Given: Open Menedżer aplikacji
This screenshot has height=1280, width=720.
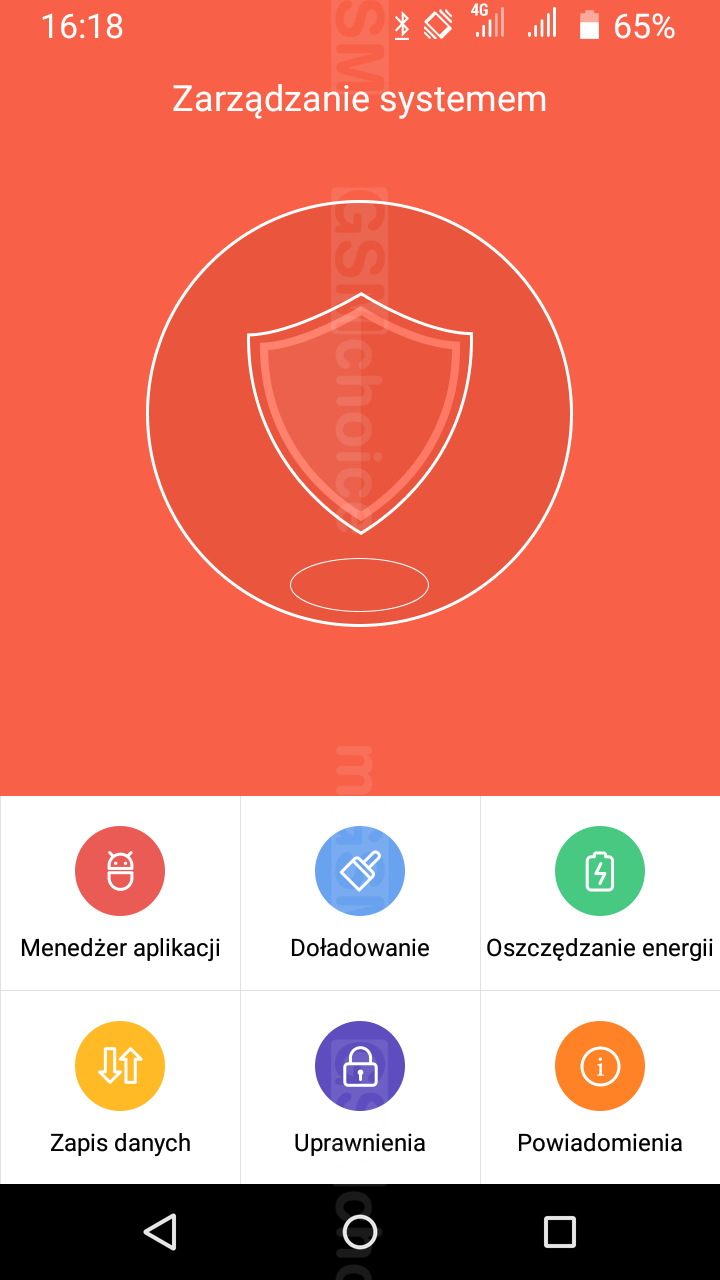Looking at the screenshot, I should [120, 893].
